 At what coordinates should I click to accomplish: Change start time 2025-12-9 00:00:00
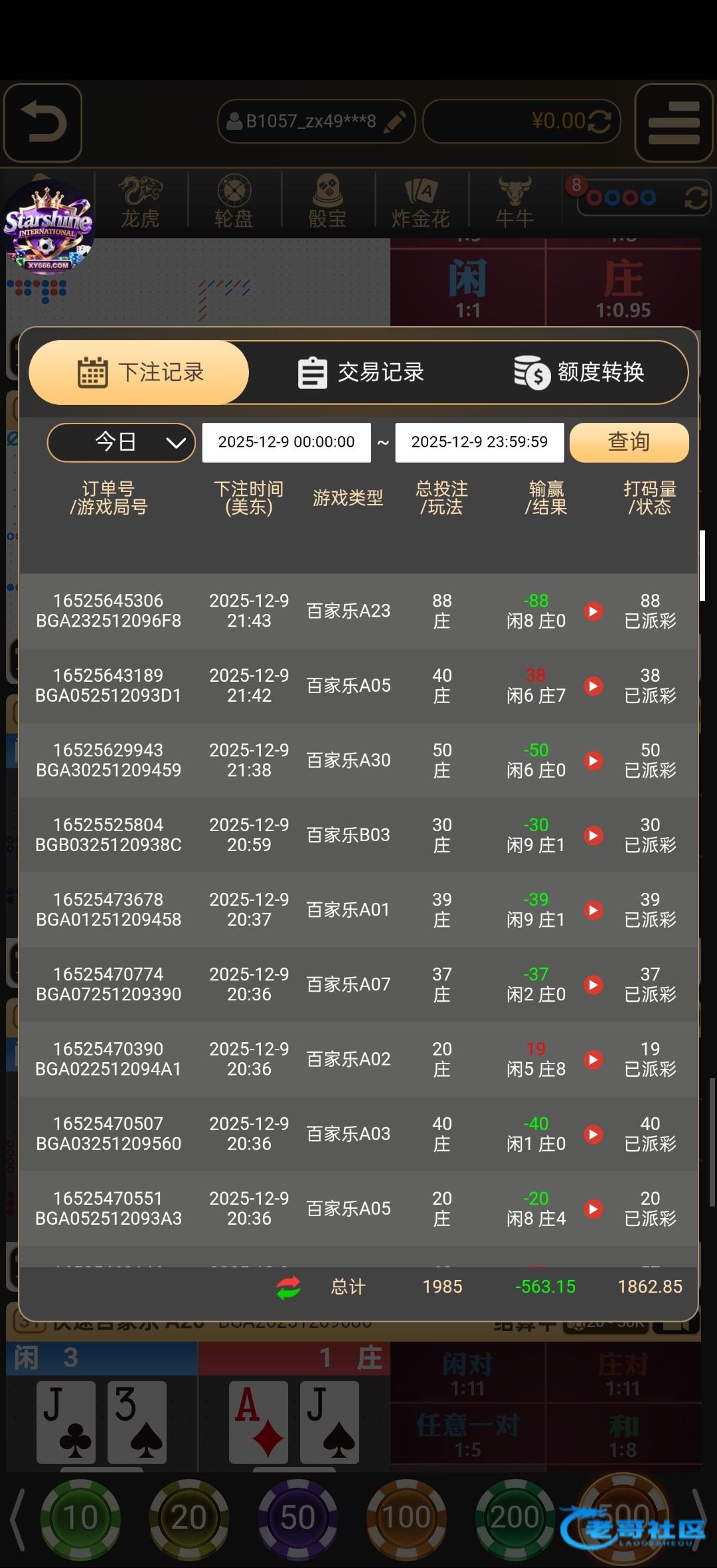tap(286, 442)
